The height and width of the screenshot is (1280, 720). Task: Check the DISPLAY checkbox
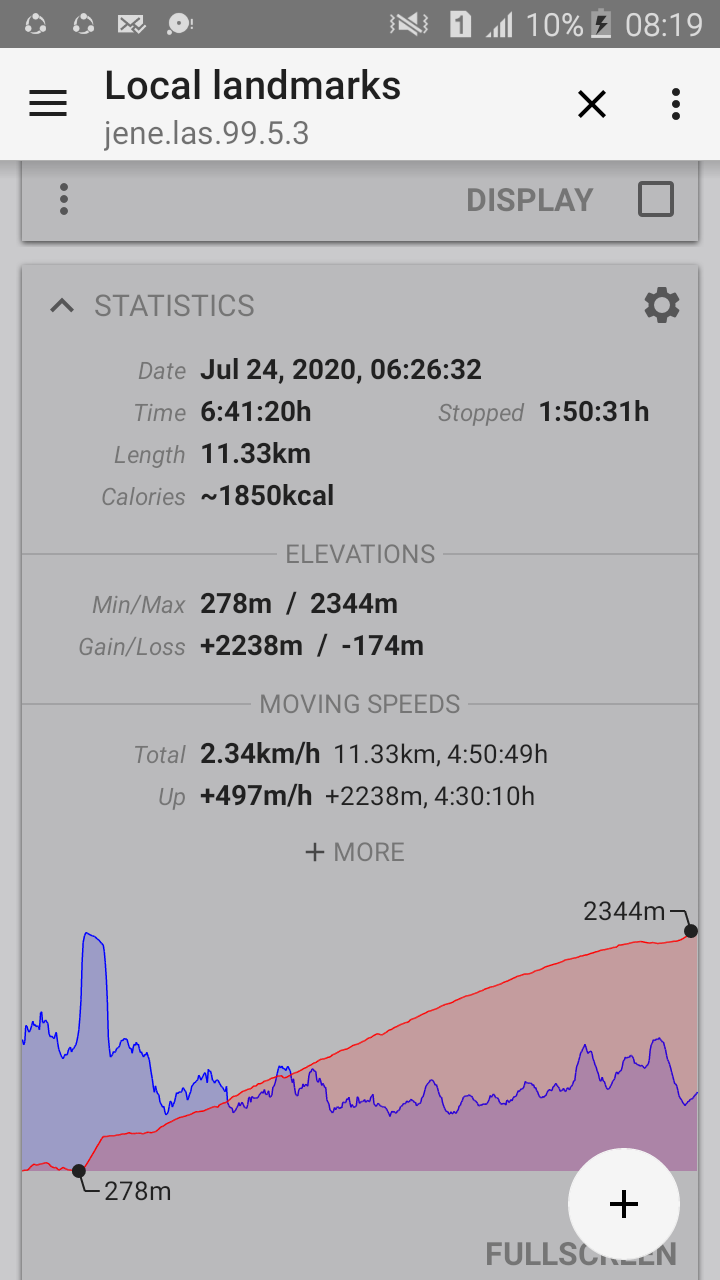click(656, 199)
